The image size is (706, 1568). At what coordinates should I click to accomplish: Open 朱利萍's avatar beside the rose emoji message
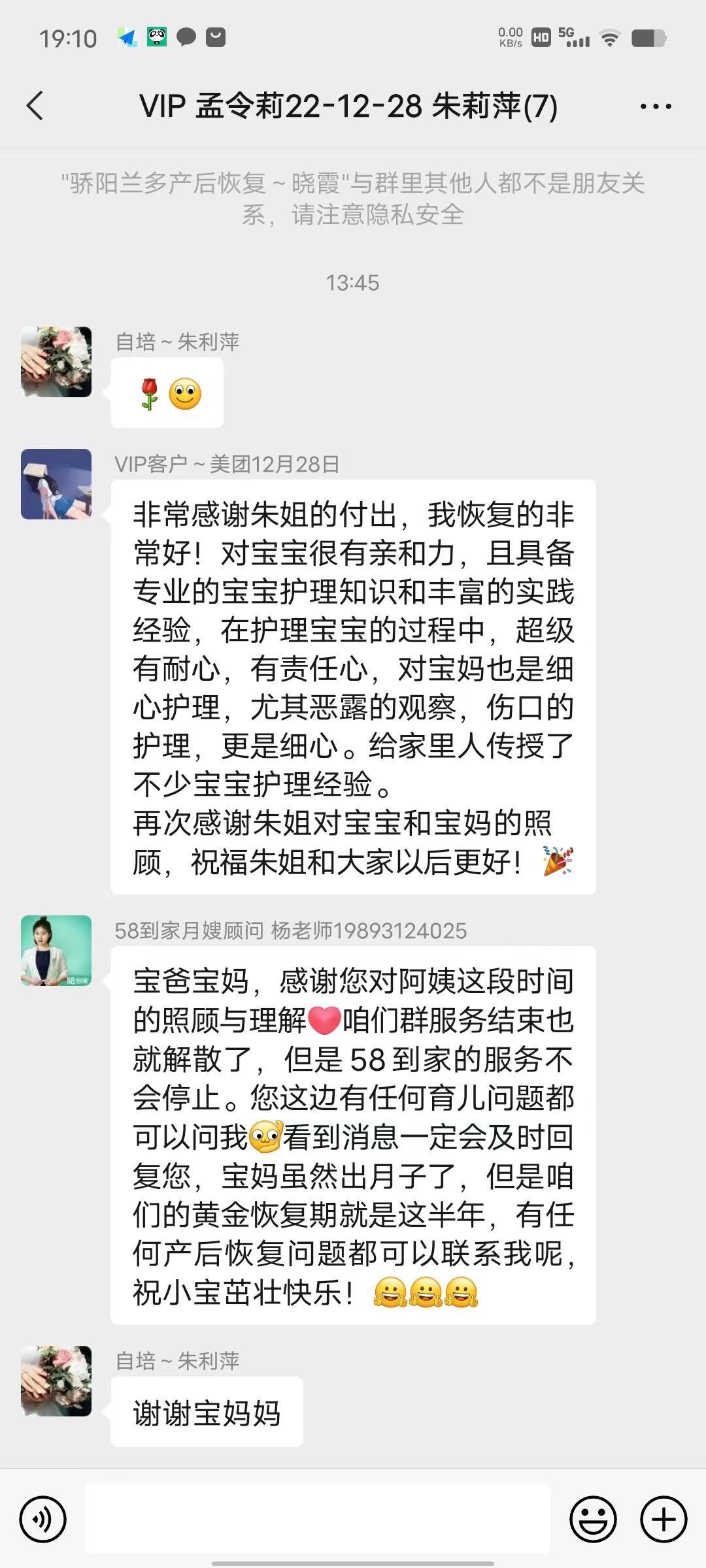tap(56, 362)
